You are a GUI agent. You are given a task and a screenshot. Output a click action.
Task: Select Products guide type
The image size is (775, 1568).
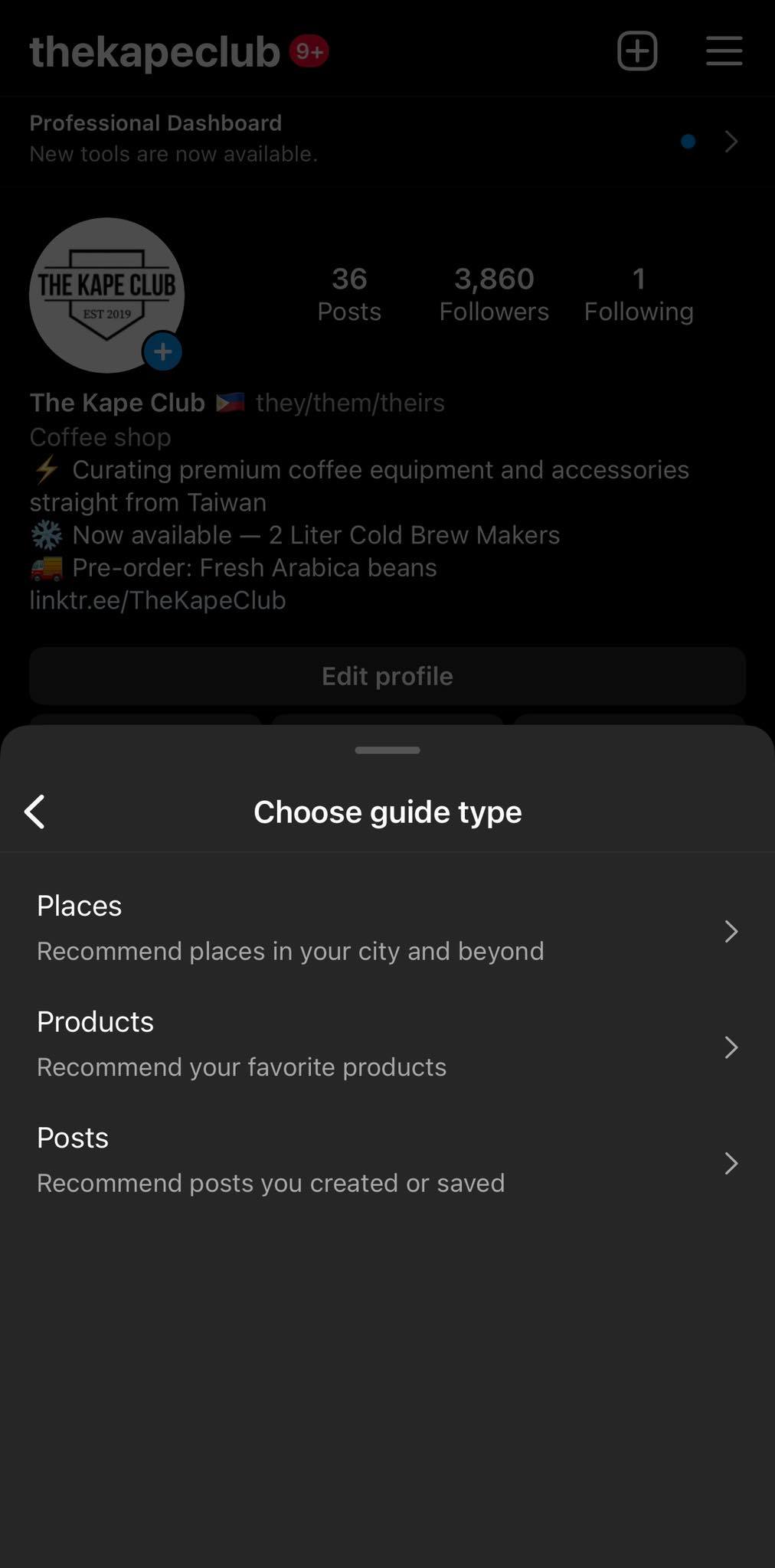pyautogui.click(x=241, y=1043)
